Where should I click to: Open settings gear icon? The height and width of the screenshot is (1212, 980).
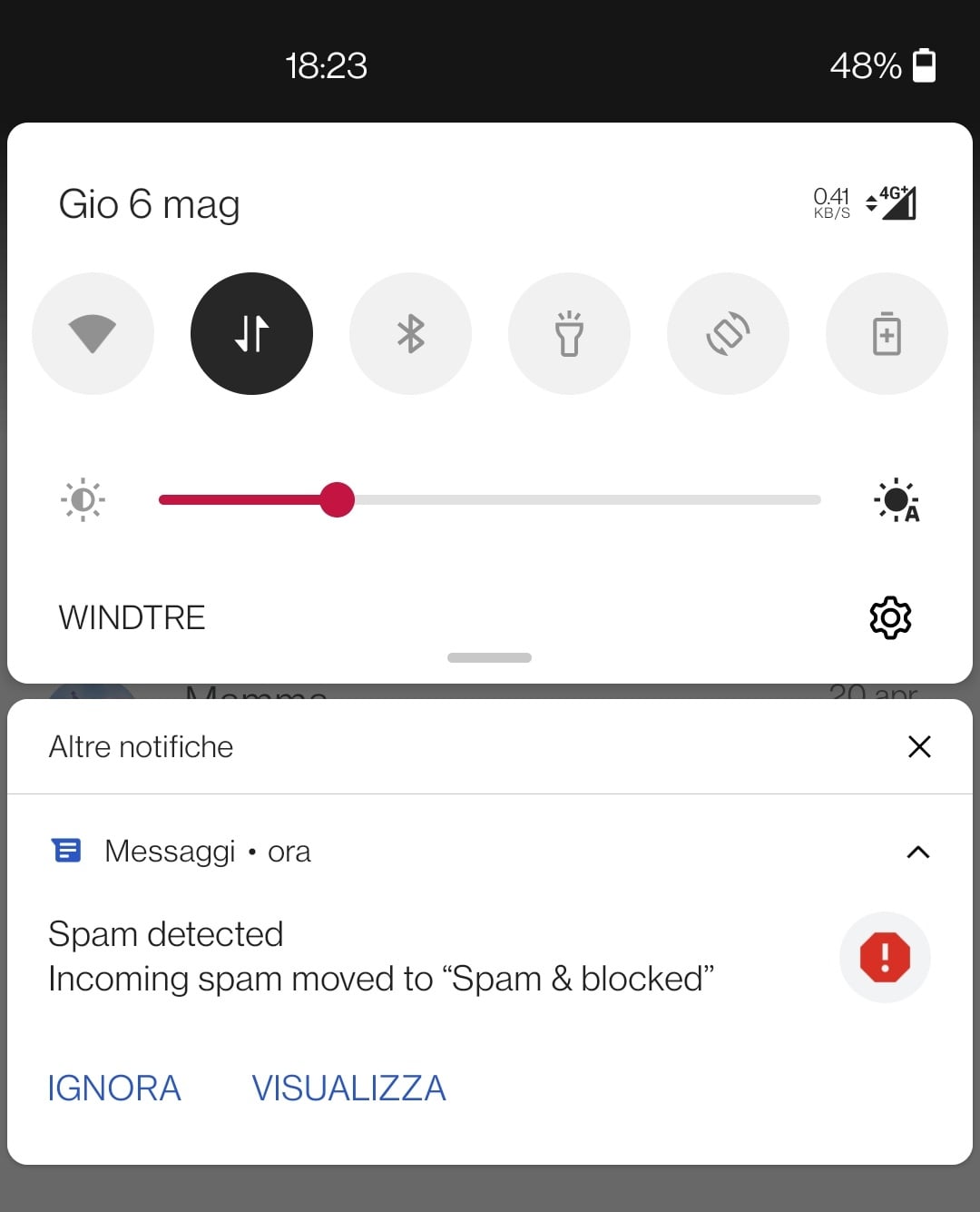[890, 618]
